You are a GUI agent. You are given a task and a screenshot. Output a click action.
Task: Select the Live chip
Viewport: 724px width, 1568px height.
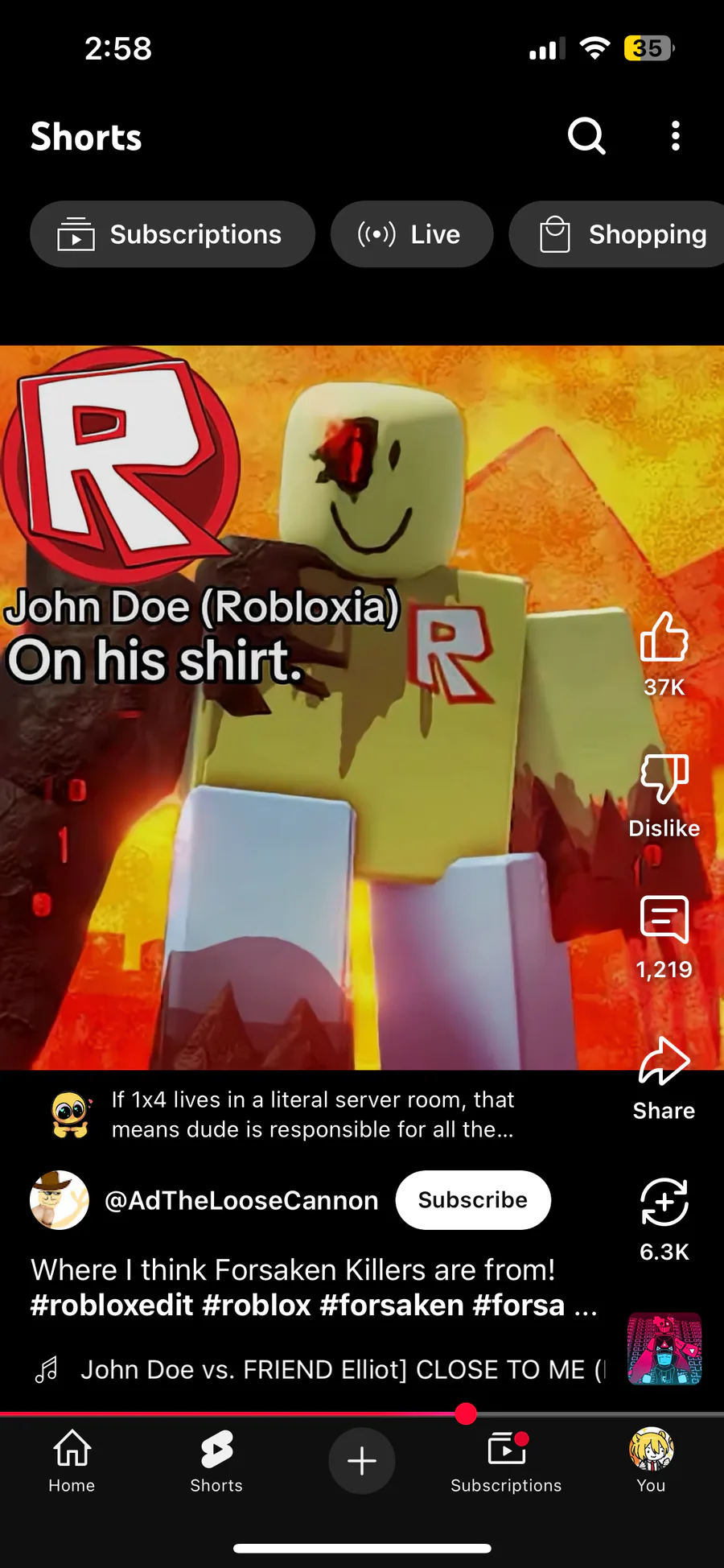[x=412, y=234]
